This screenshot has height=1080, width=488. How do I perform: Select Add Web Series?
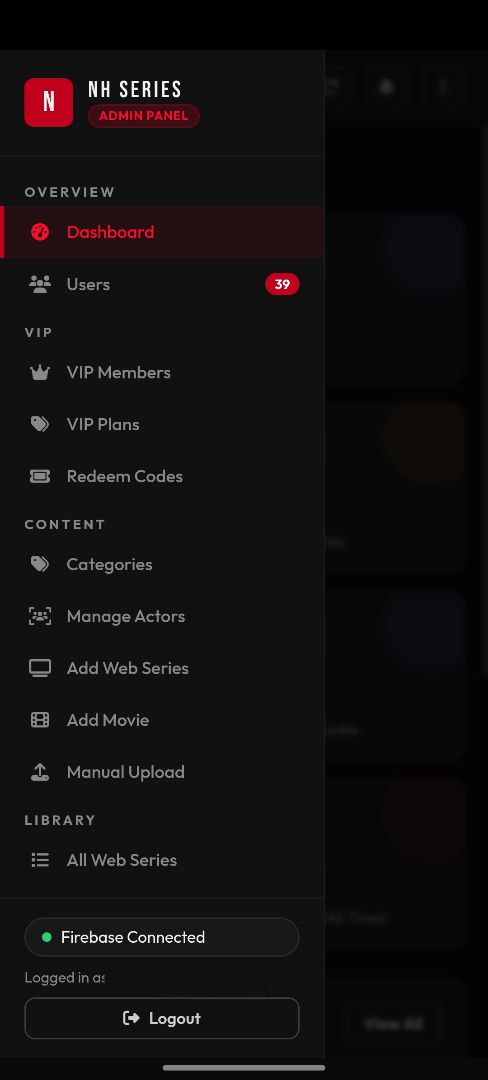click(162, 669)
